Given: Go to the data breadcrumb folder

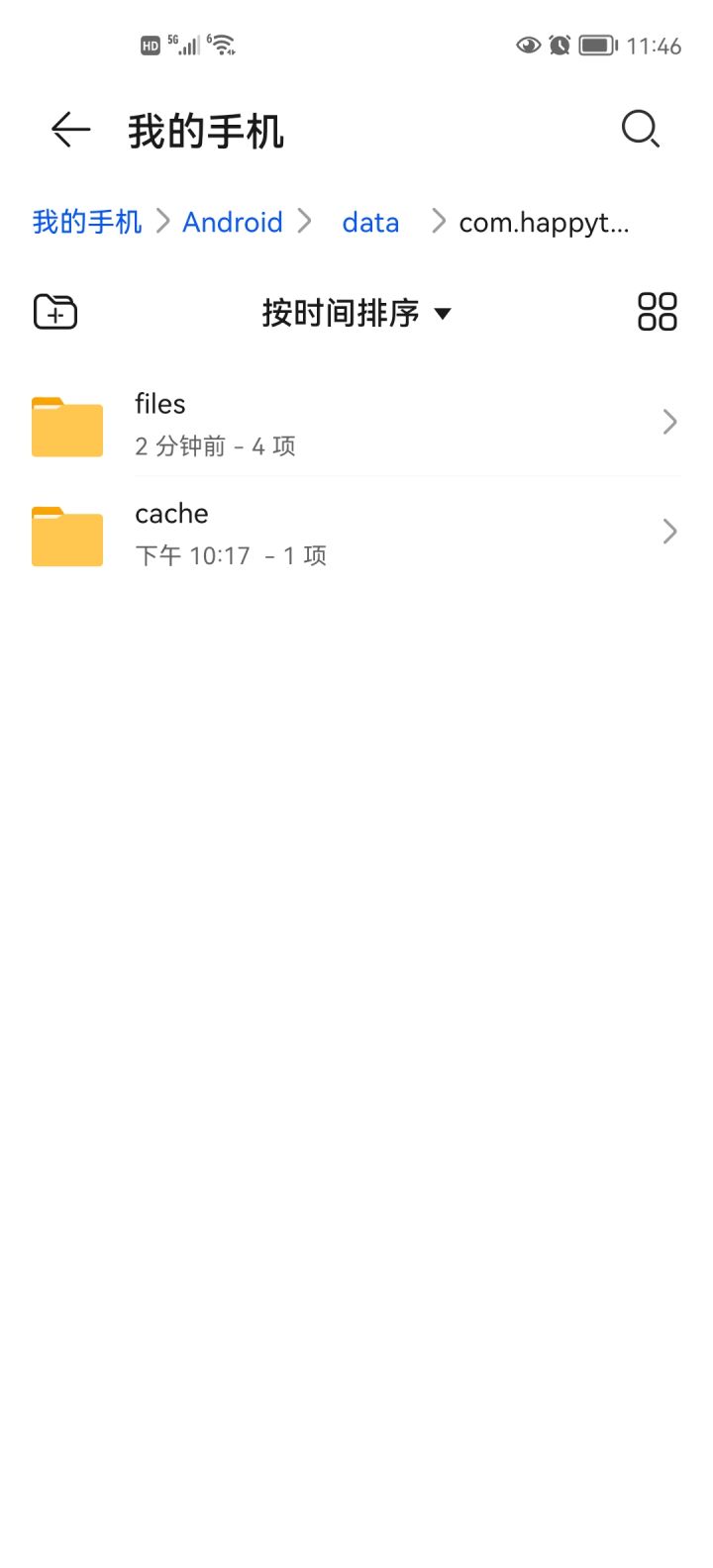Looking at the screenshot, I should coord(370,223).
